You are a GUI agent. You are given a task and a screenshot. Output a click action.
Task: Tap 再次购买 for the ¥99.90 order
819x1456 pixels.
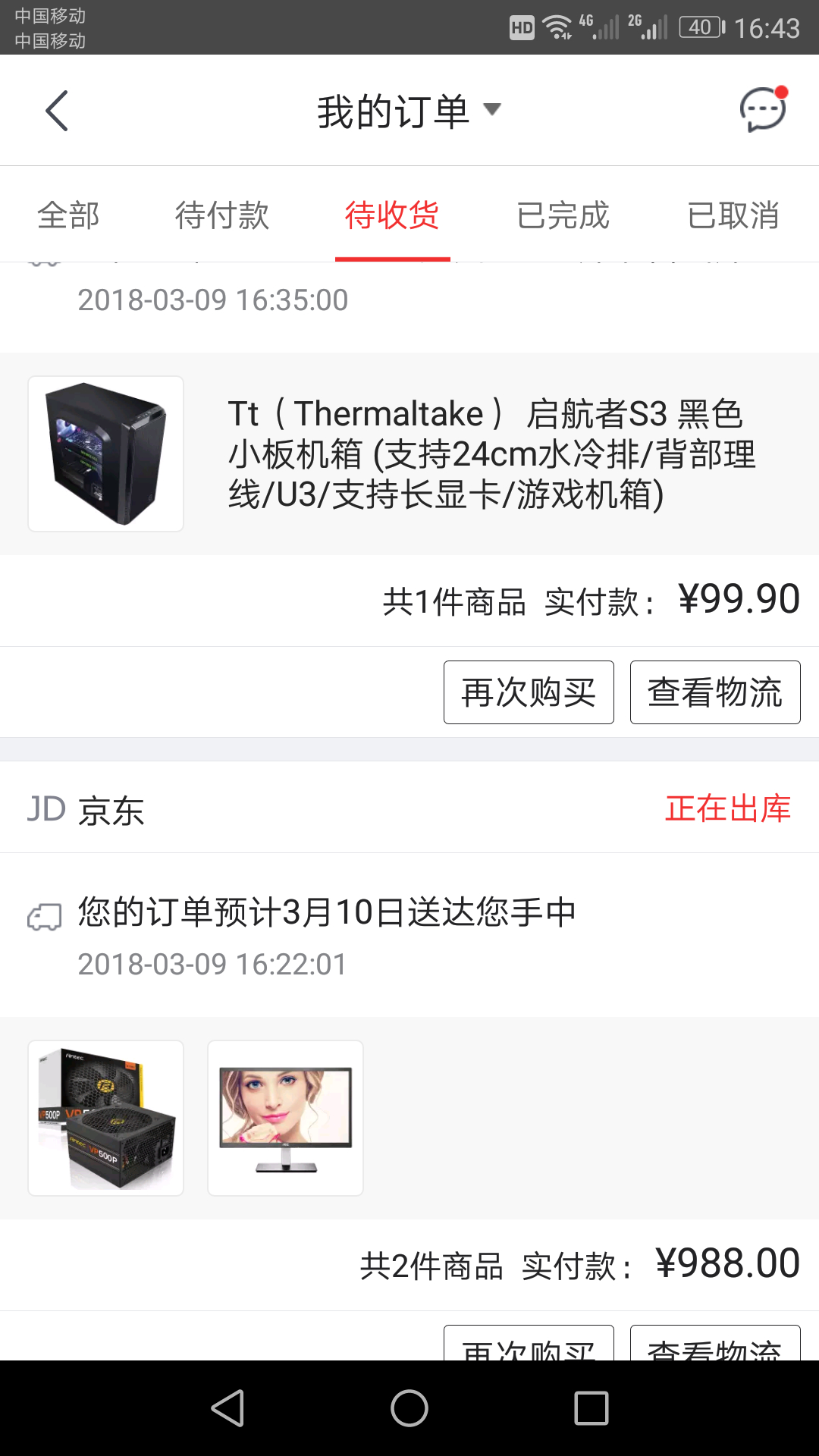[529, 692]
